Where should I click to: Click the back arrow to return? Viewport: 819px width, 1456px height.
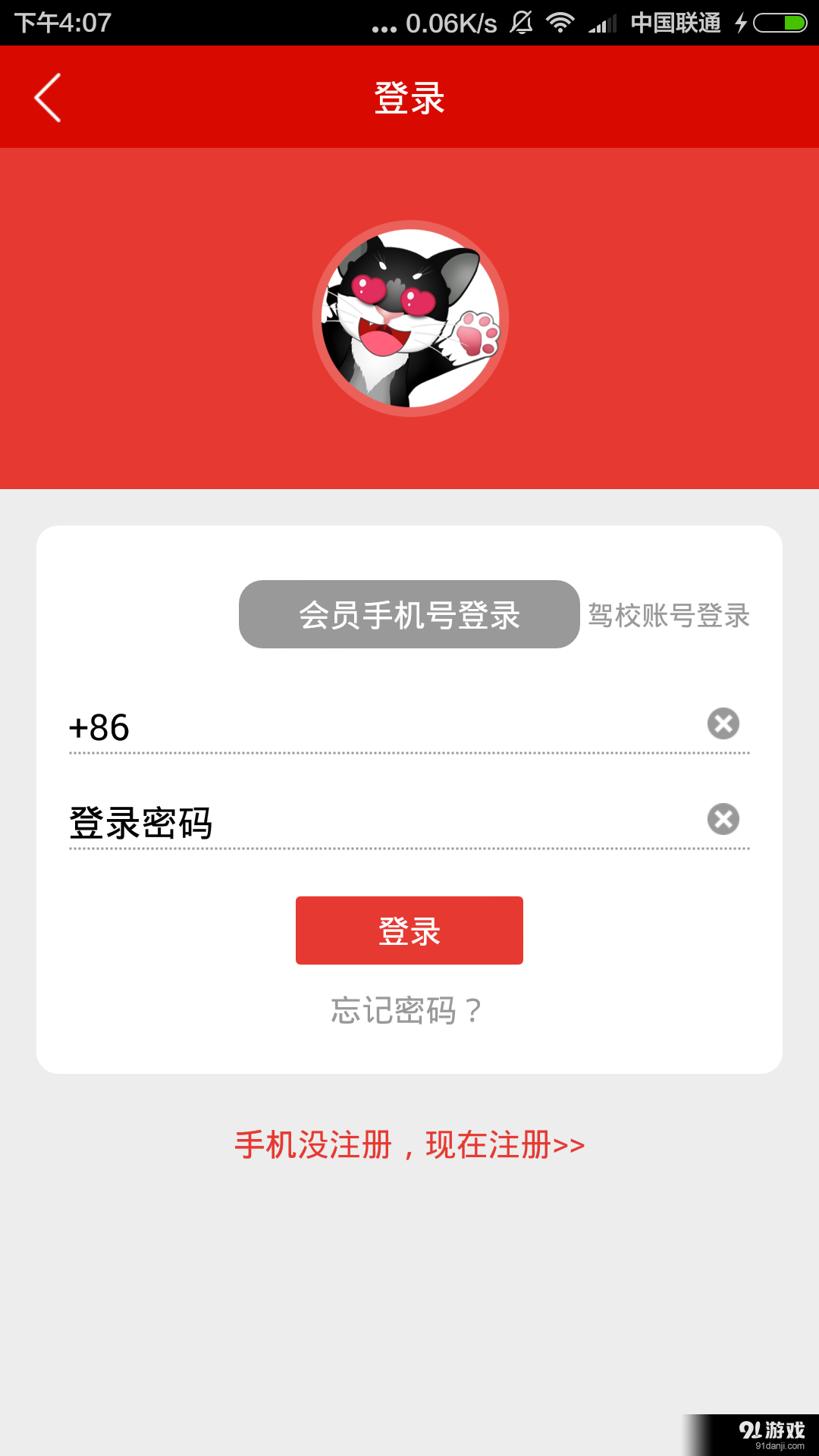47,97
